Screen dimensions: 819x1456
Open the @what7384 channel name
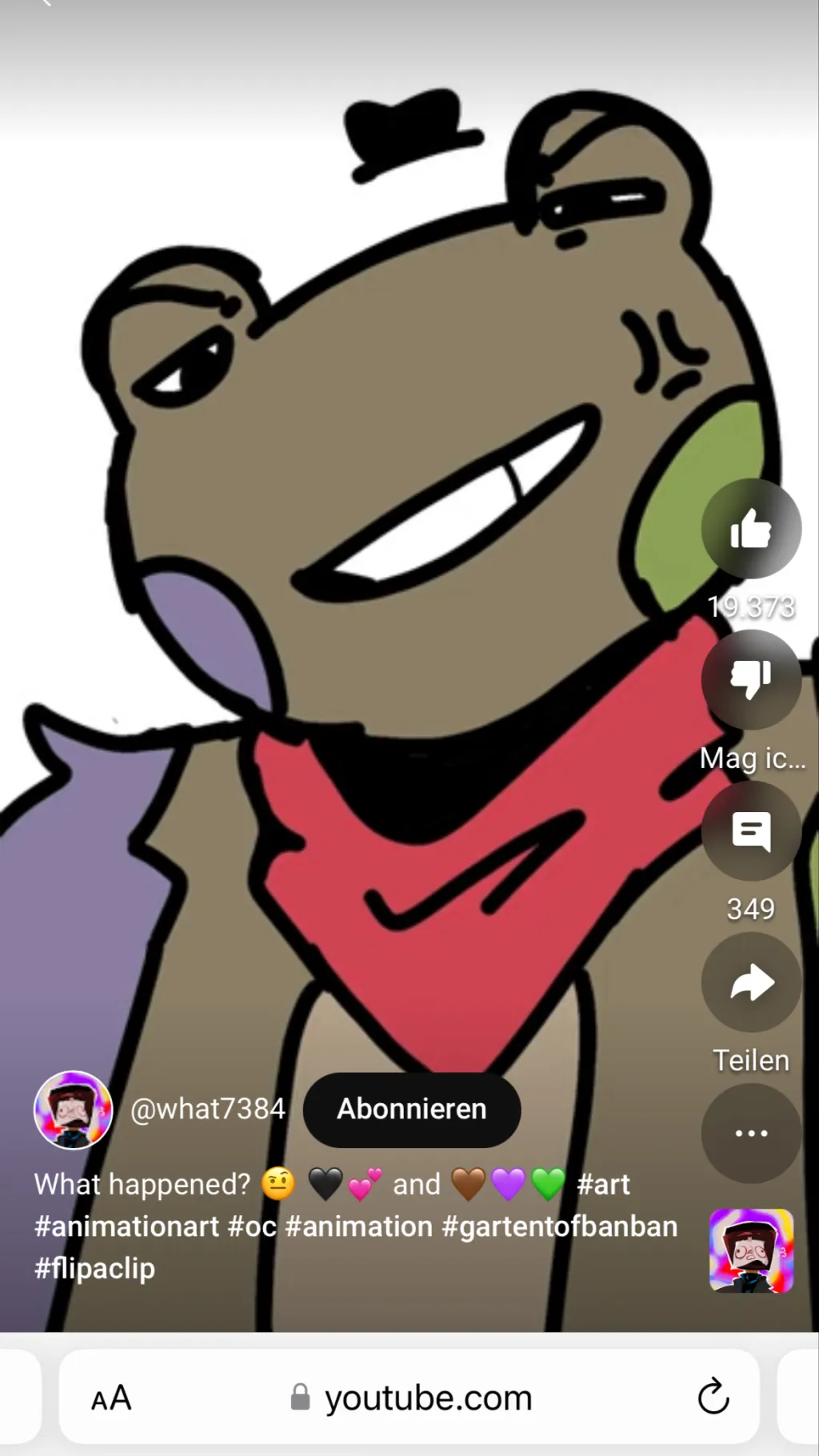tap(208, 1110)
